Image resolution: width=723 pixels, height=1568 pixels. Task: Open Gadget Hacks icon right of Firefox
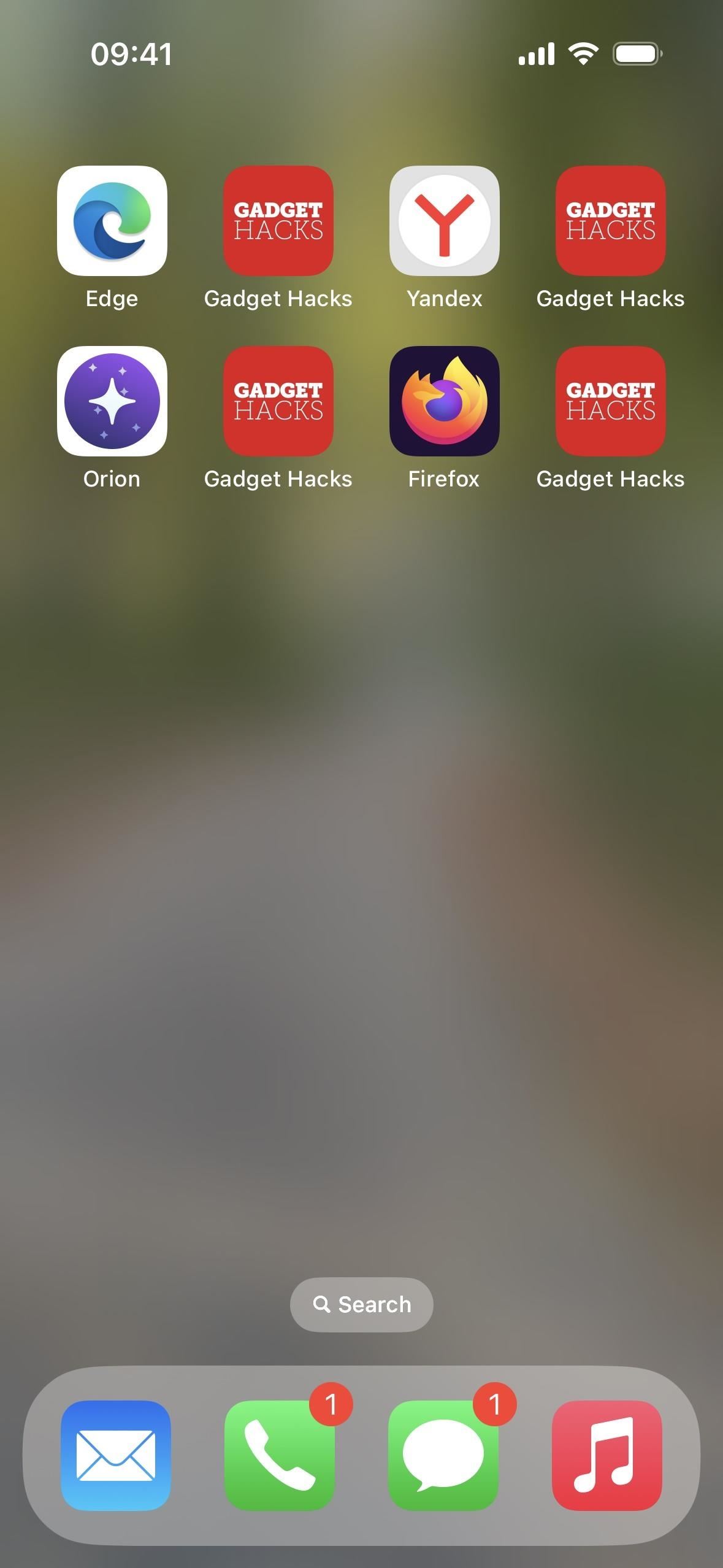point(610,401)
